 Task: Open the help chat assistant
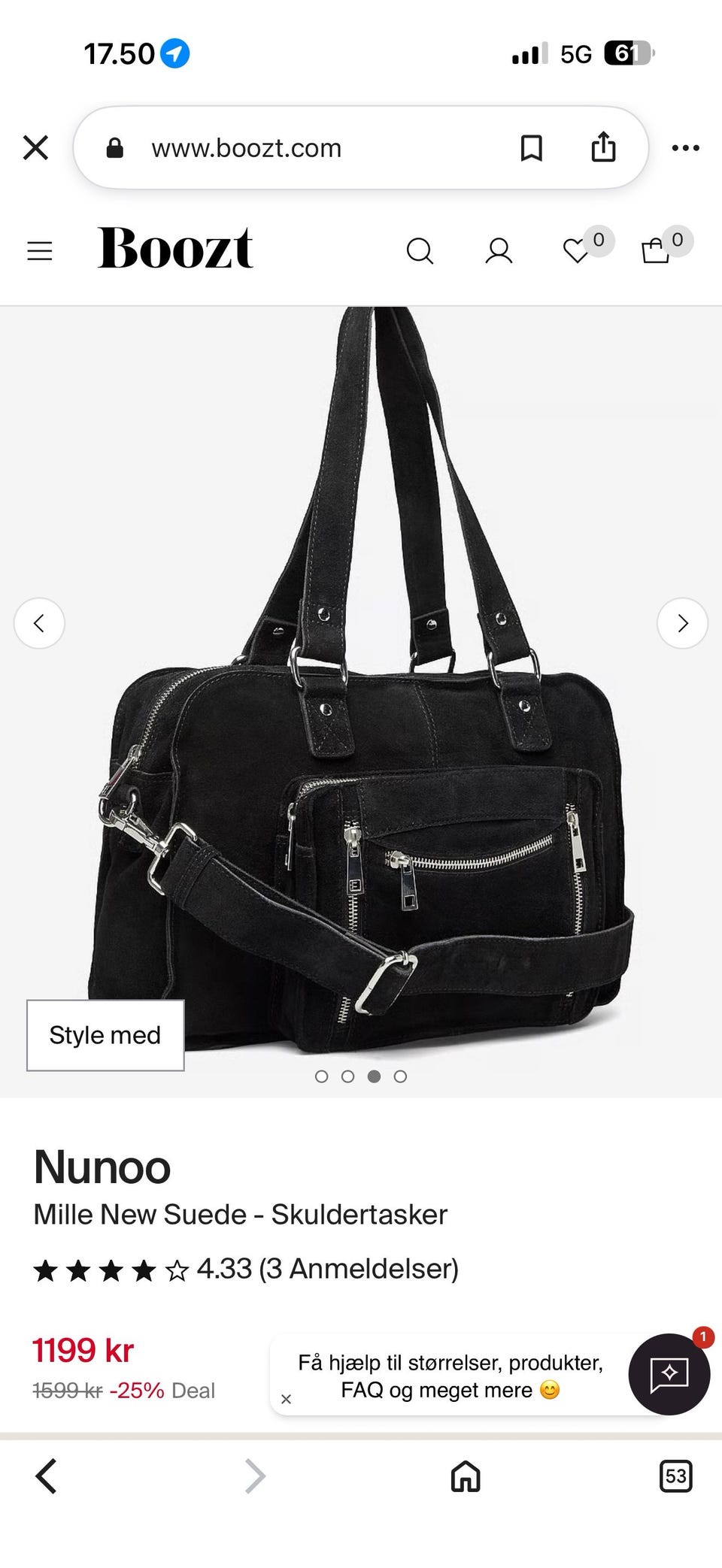tap(669, 1374)
